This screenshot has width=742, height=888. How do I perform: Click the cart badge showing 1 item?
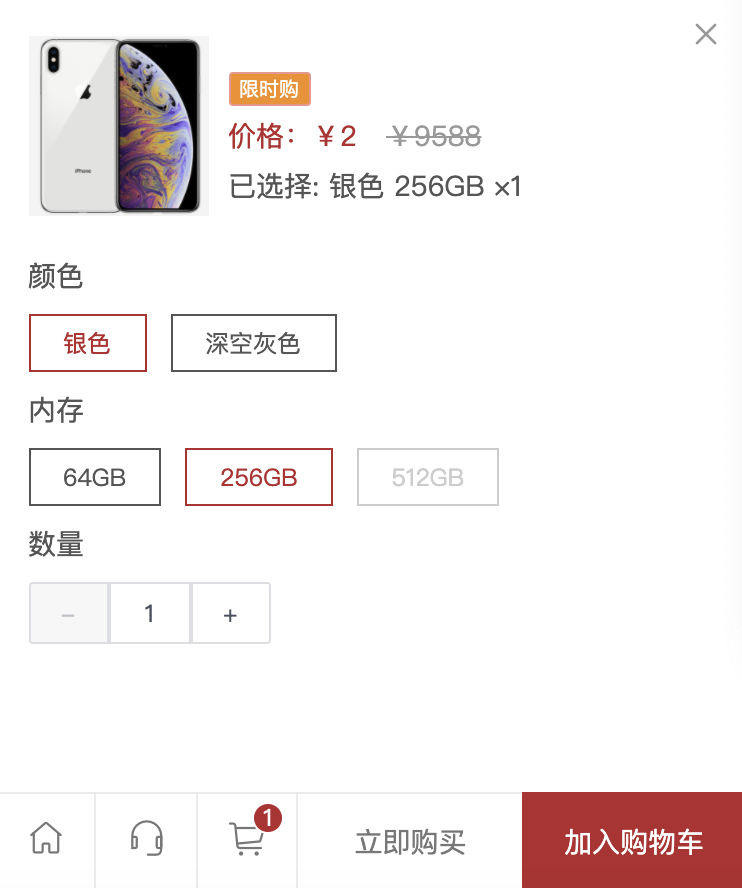(268, 816)
